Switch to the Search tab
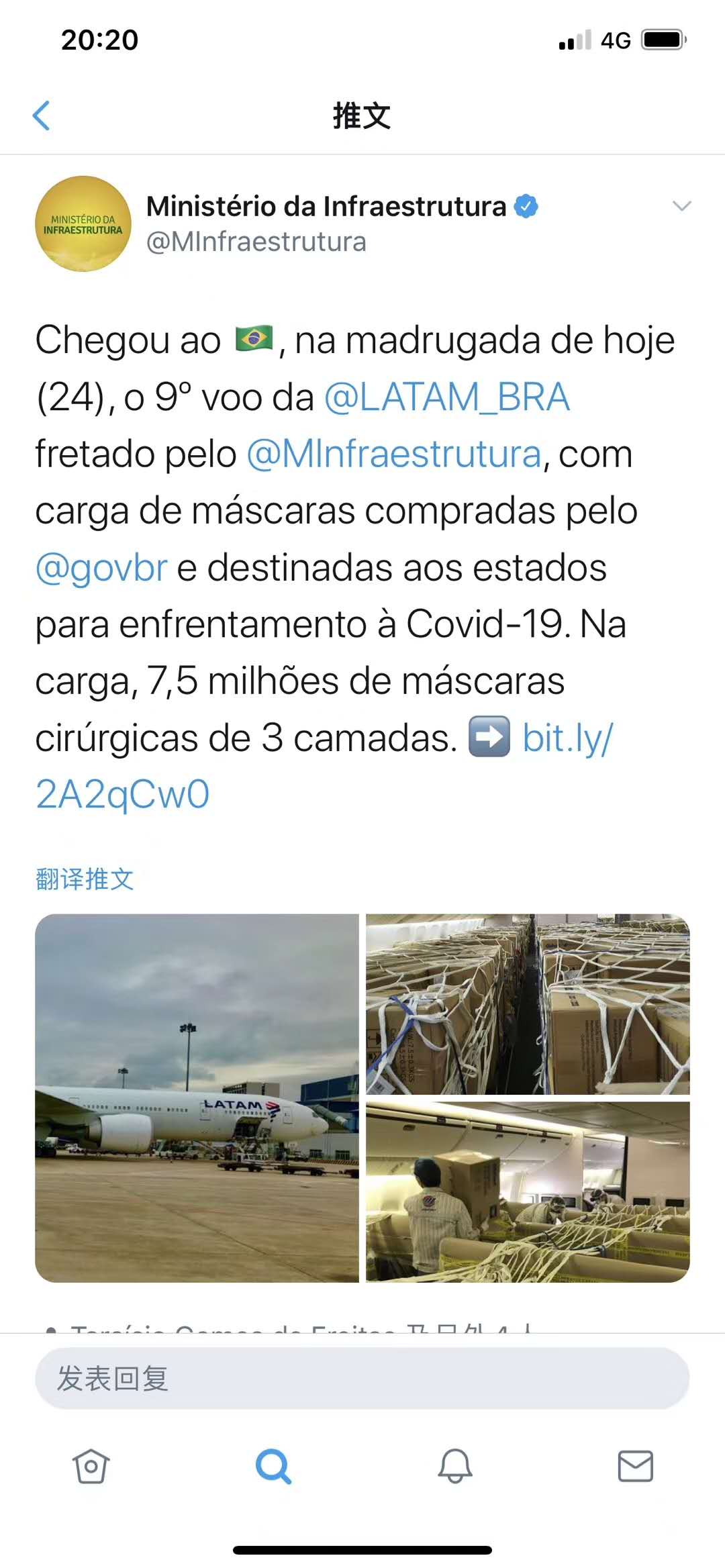Screen dimensions: 725x1568 pyautogui.click(x=273, y=1466)
